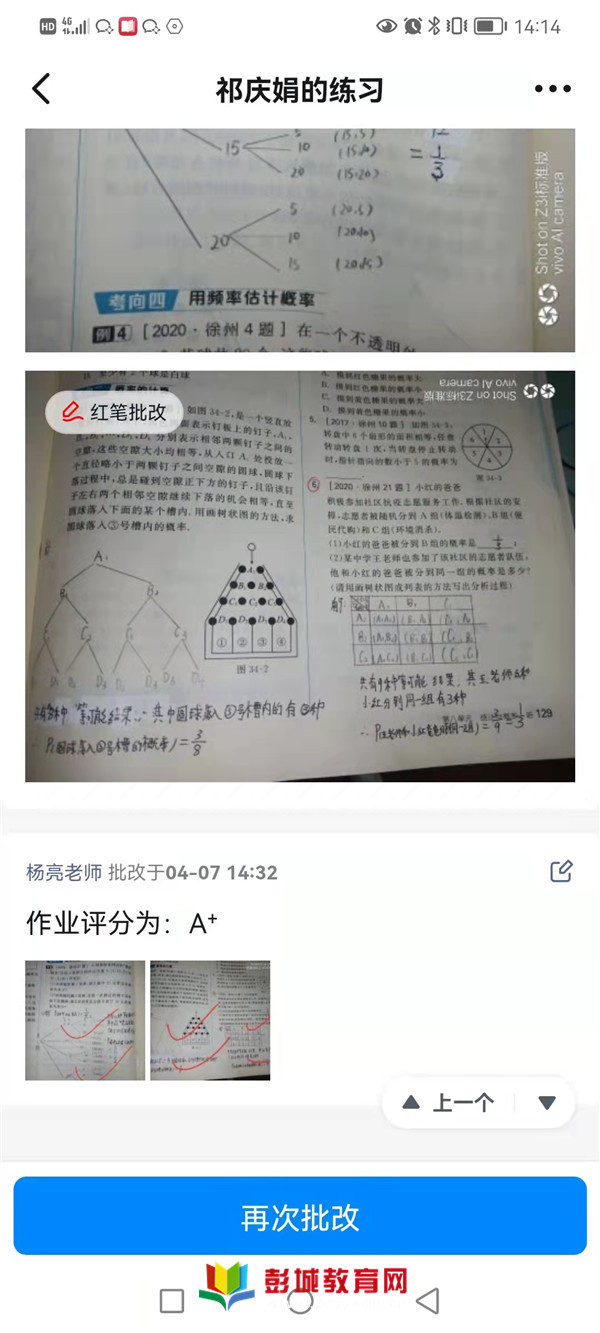
Task: Open the first homework photo
Action: [x=300, y=240]
